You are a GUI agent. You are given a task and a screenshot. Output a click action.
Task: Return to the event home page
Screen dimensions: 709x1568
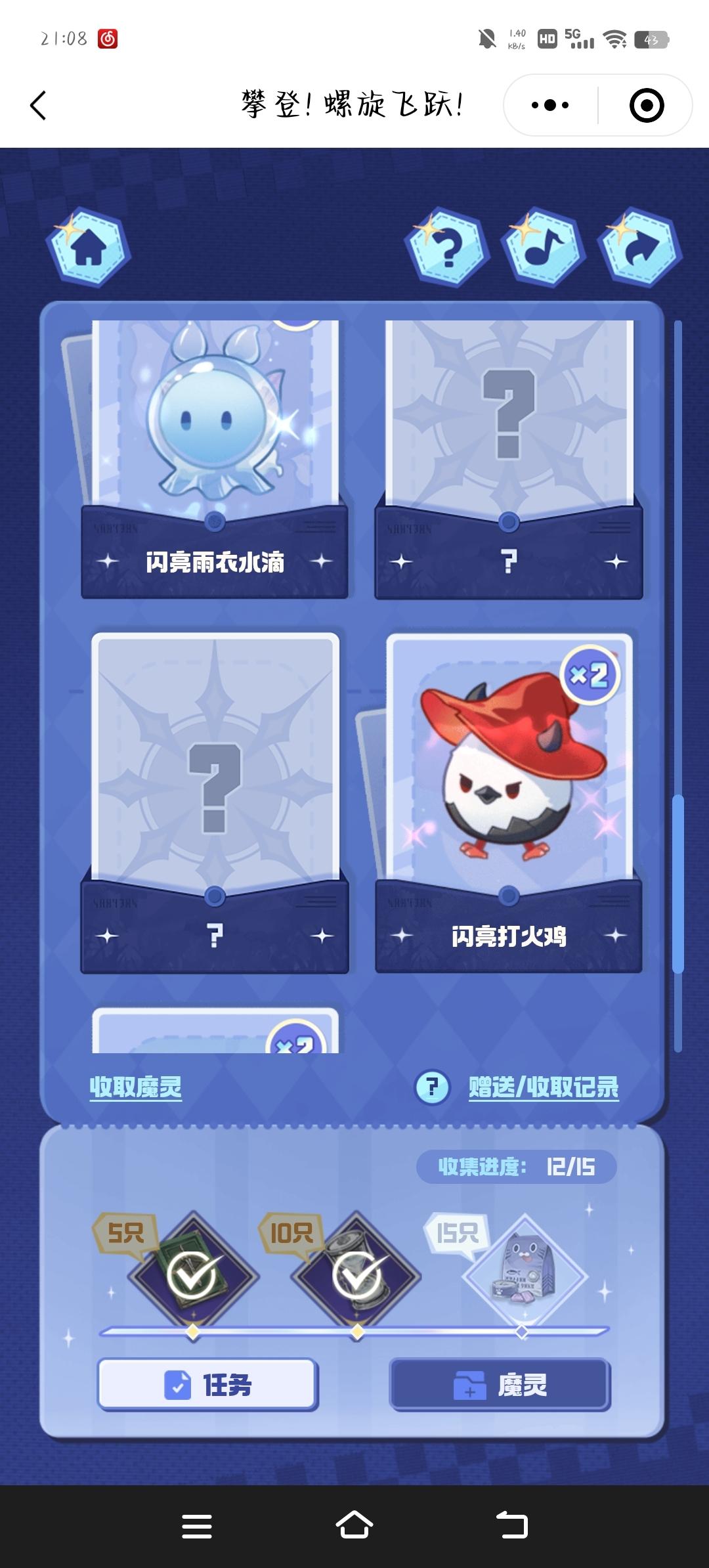(88, 248)
